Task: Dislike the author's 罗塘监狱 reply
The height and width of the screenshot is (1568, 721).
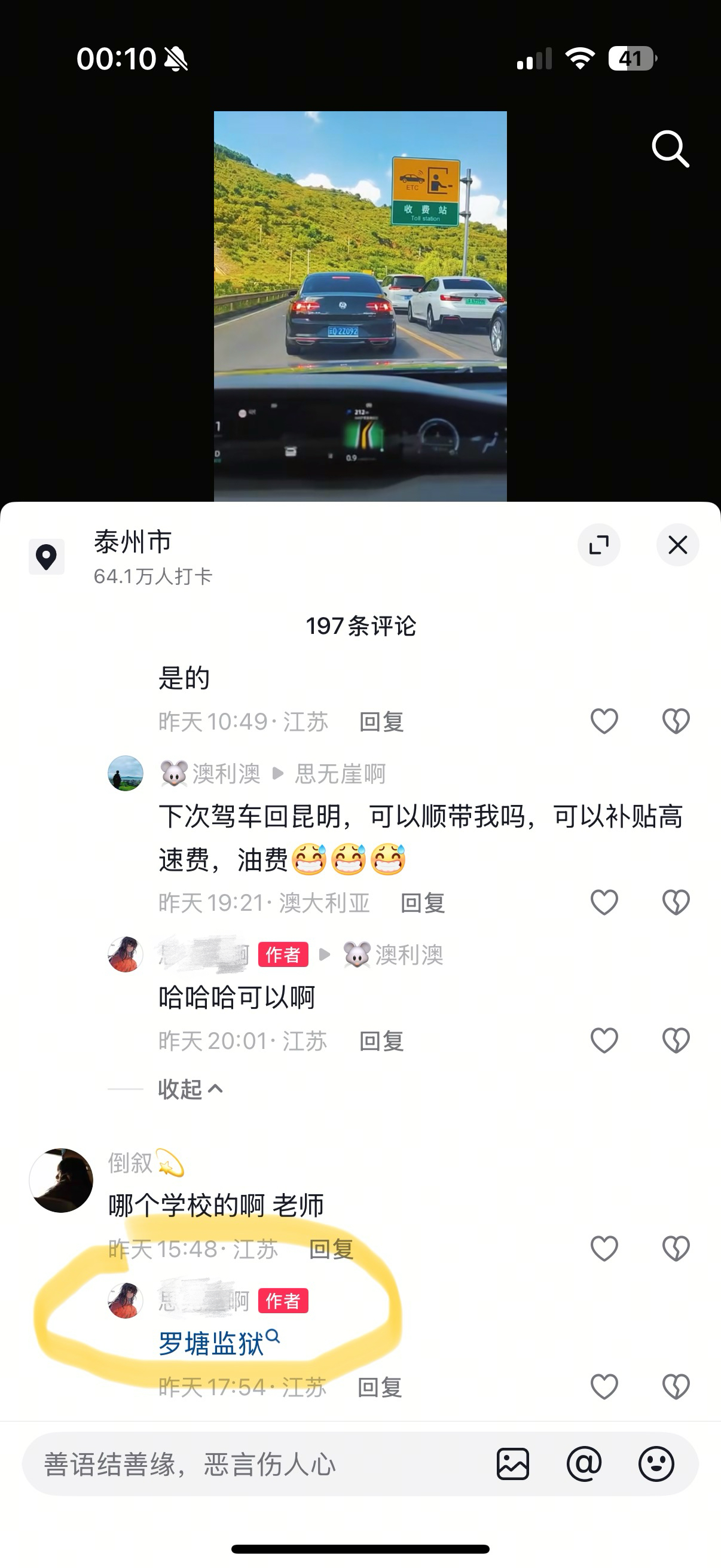Action: 676,1387
